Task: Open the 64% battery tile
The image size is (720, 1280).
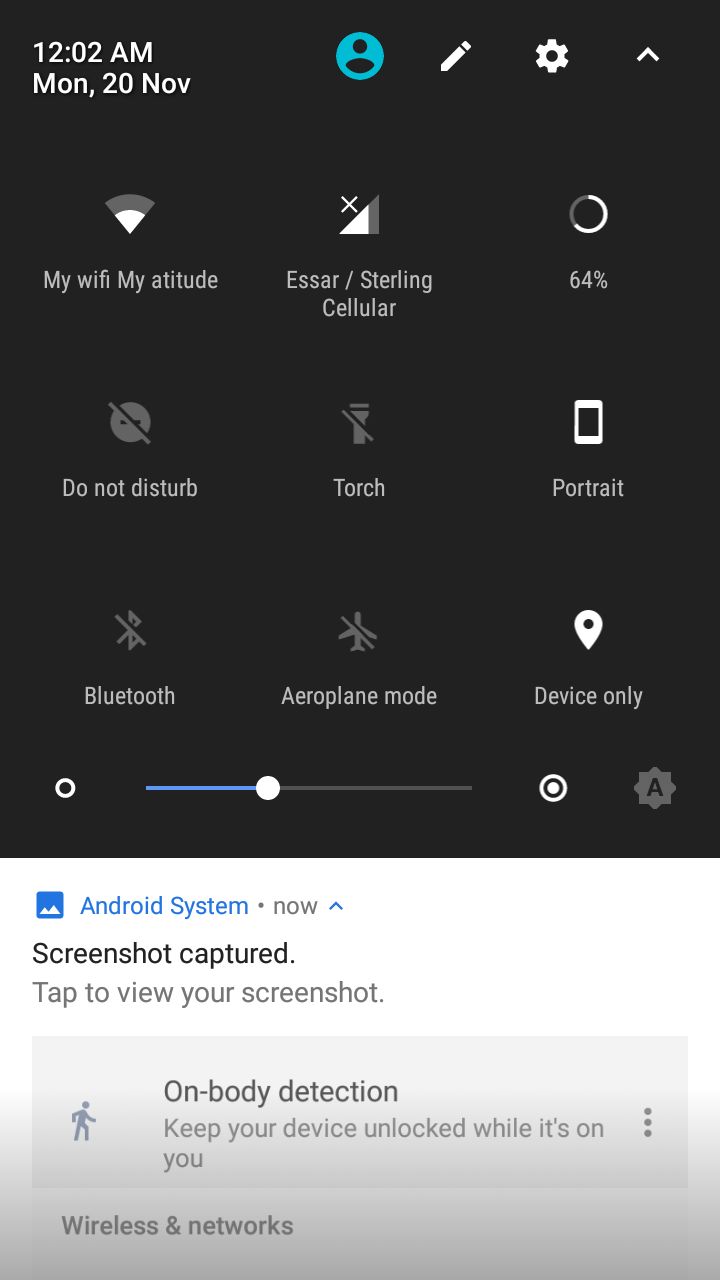Action: click(x=588, y=243)
